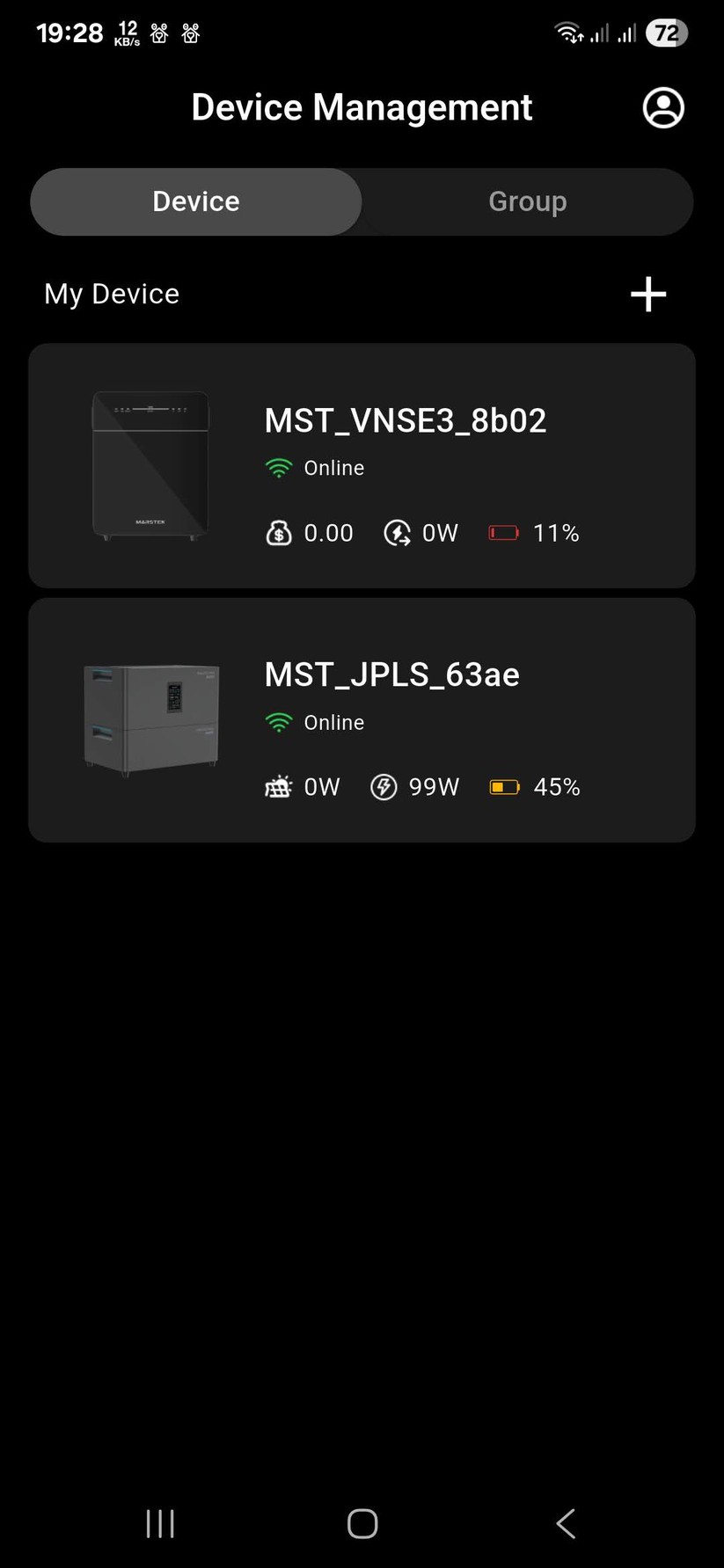Screen dimensions: 724x1568
Task: Click the power output icon showing 0W on MST_VNSE3_8b02
Action: point(397,532)
